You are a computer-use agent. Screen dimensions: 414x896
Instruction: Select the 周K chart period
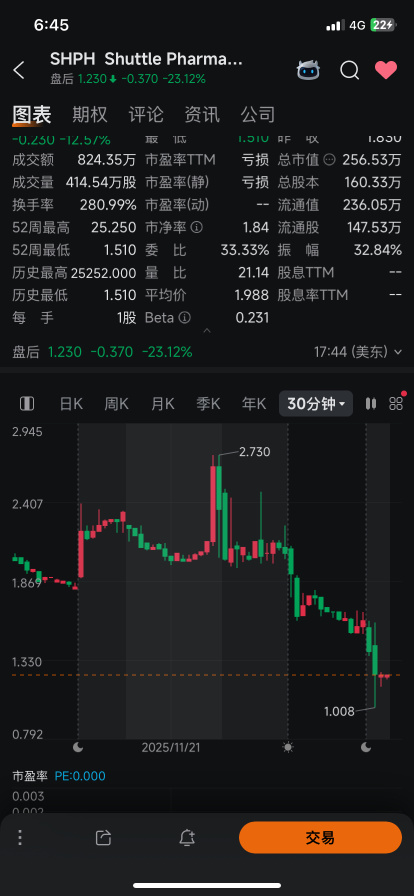(x=116, y=404)
